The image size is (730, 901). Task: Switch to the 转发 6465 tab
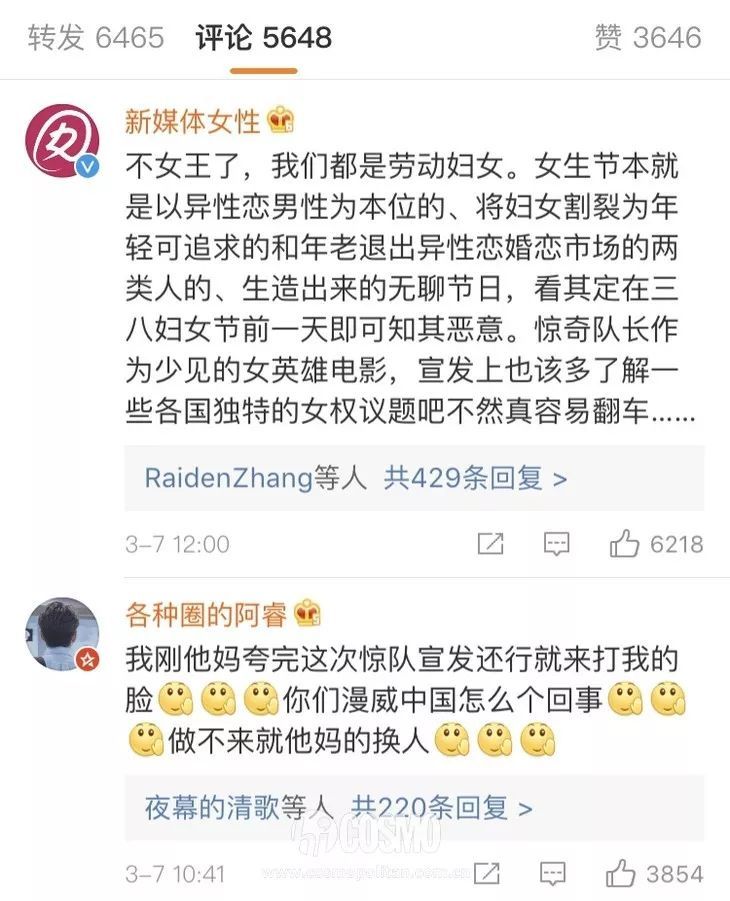click(95, 38)
